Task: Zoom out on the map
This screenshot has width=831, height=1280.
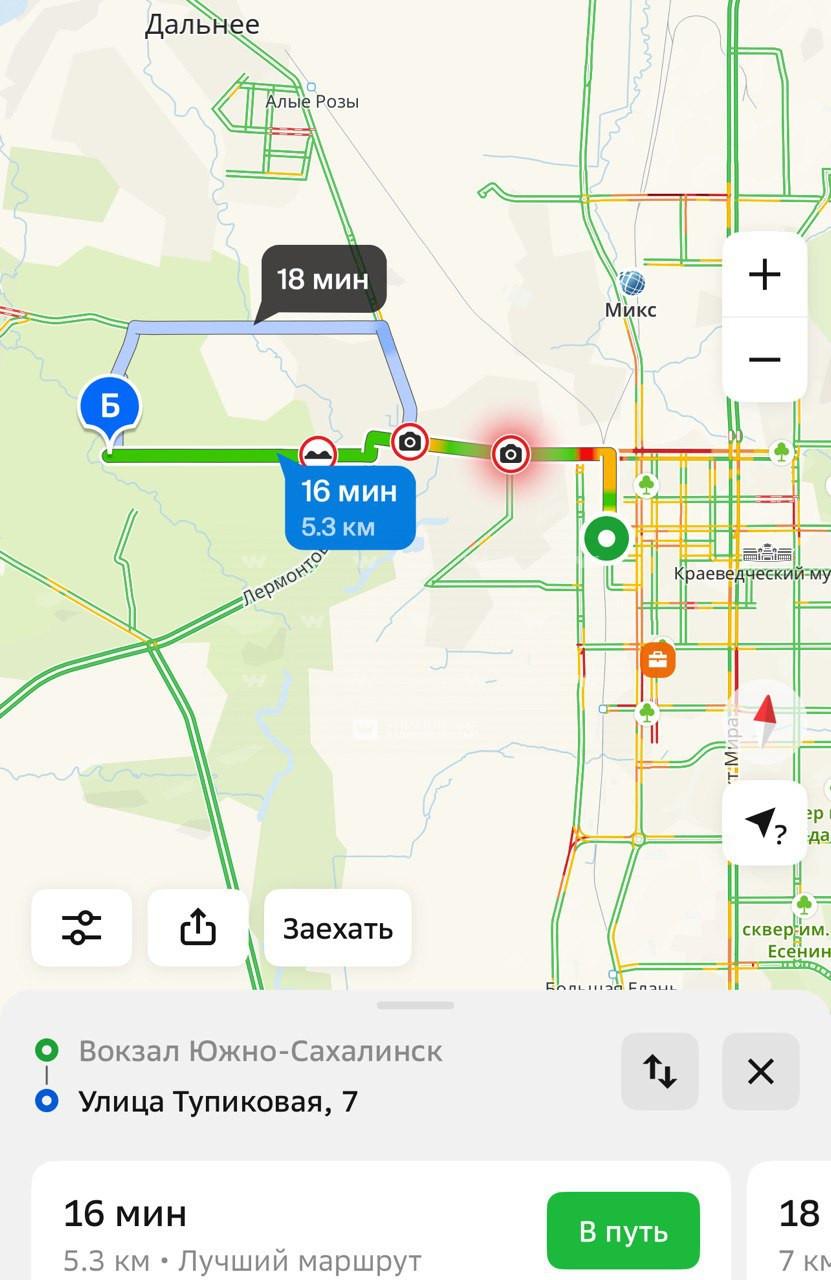Action: coord(764,359)
